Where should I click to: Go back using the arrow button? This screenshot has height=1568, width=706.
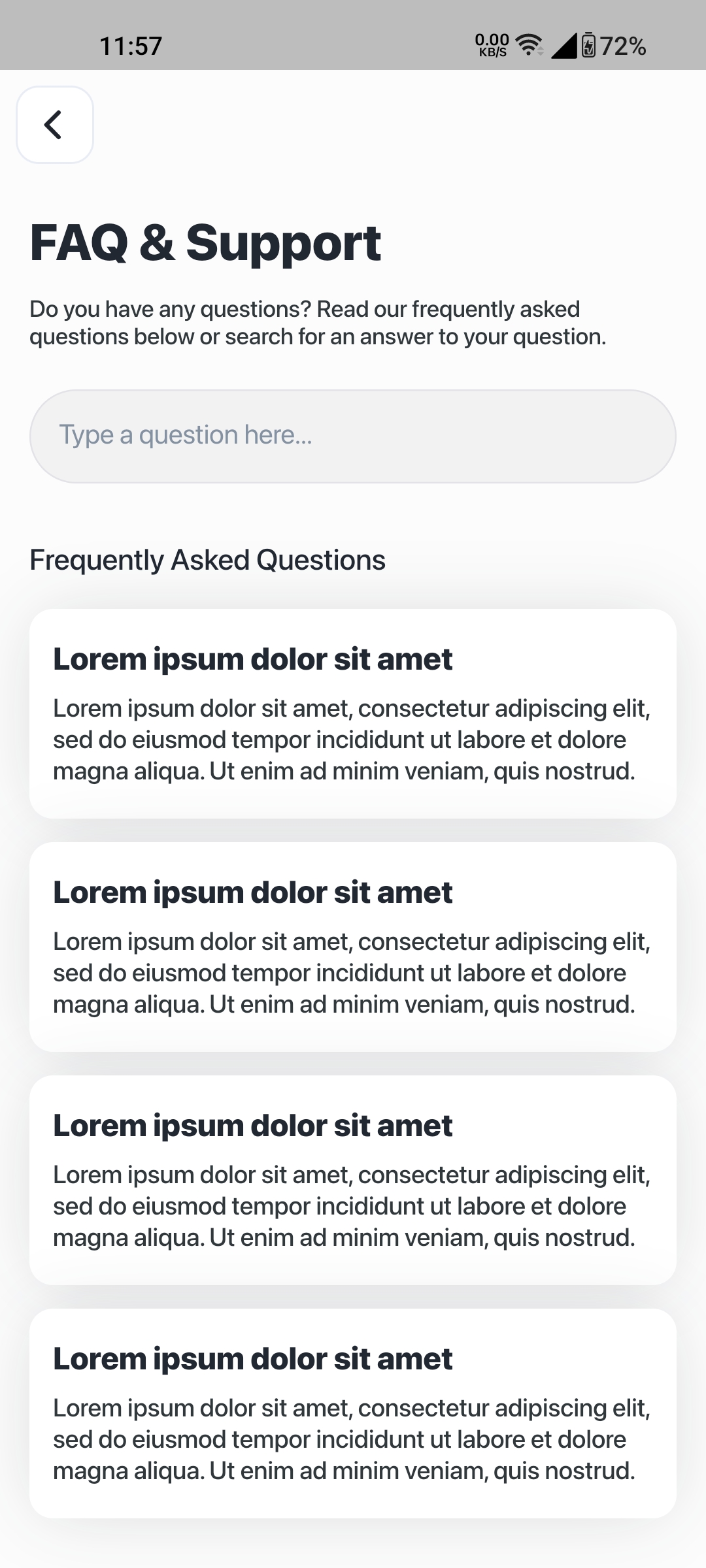click(x=55, y=125)
